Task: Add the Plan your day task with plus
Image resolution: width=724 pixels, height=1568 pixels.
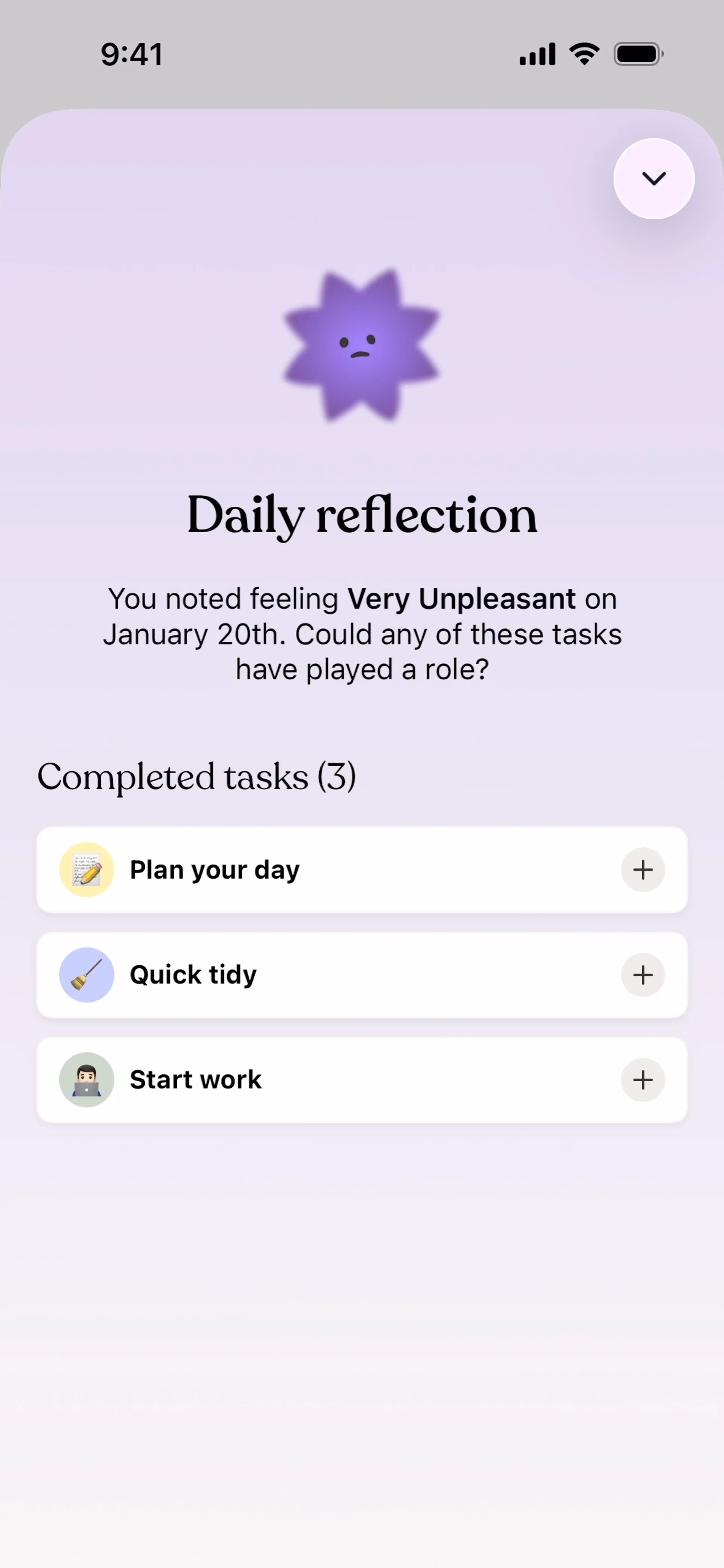Action: tap(643, 870)
